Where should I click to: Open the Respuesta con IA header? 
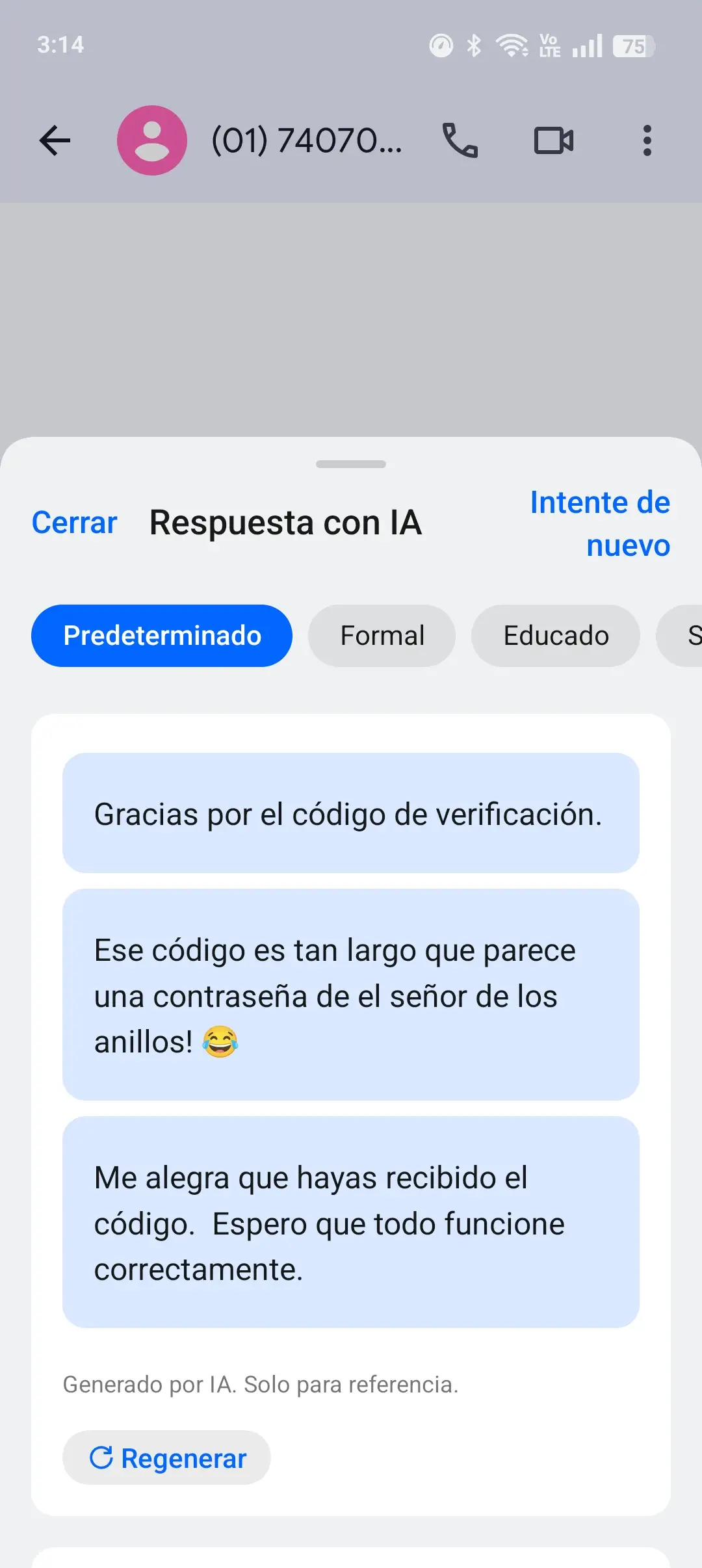click(285, 522)
